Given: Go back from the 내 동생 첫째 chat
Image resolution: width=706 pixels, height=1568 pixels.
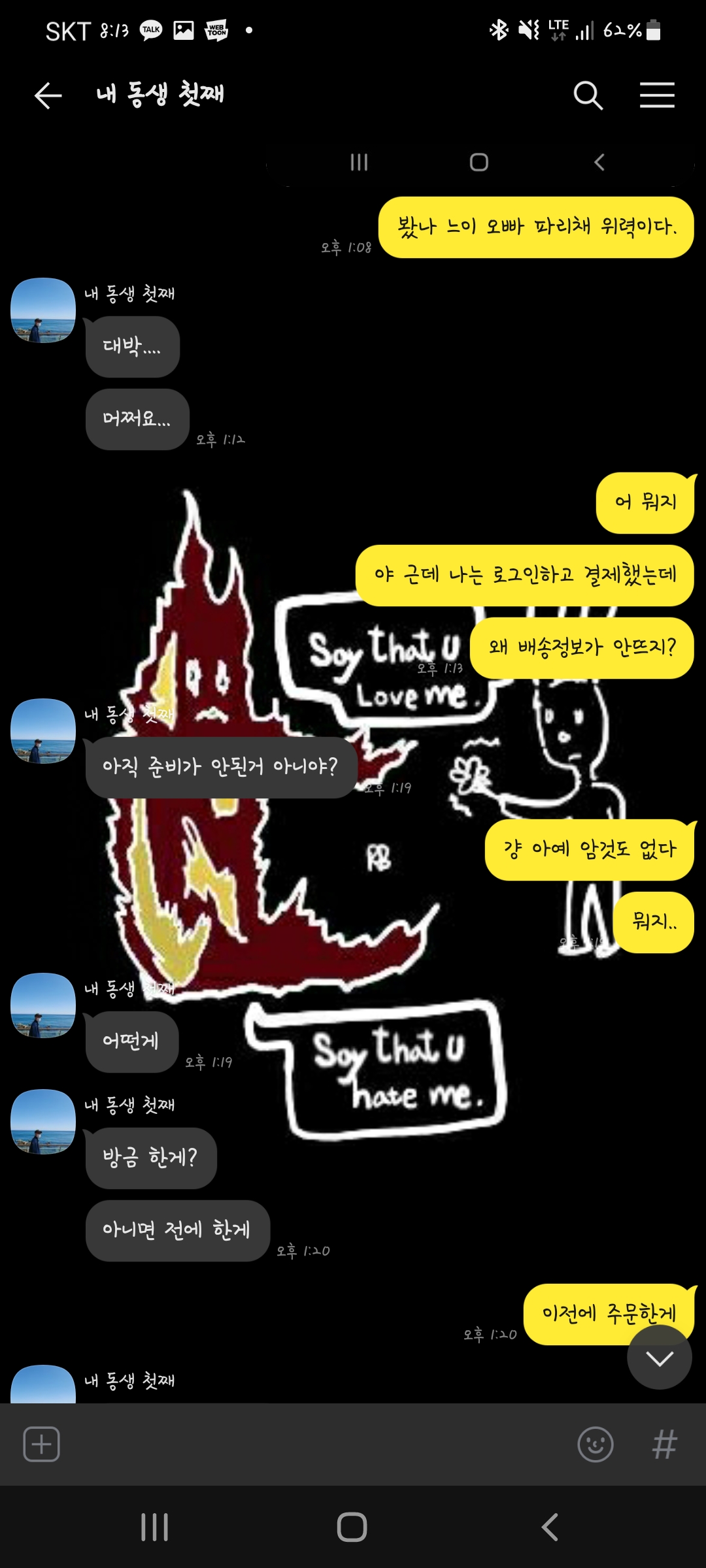Looking at the screenshot, I should pos(48,95).
